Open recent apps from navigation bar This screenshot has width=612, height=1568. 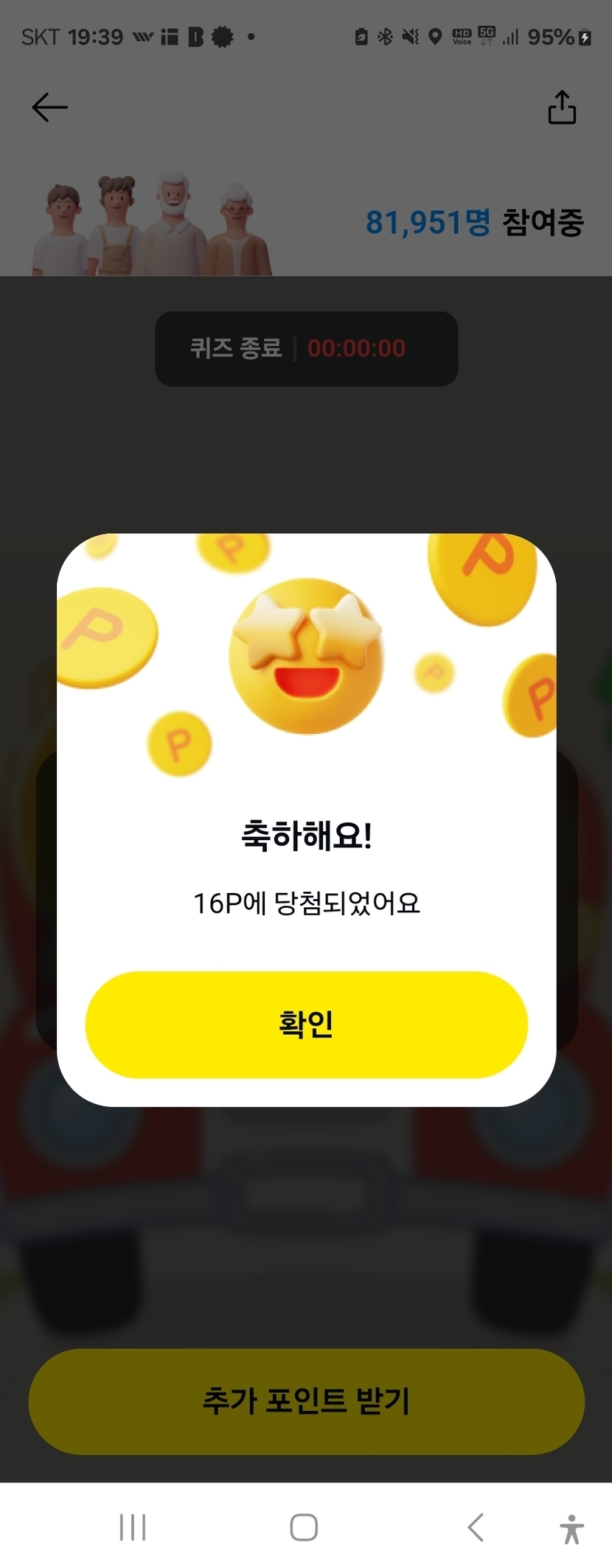coord(133,1527)
